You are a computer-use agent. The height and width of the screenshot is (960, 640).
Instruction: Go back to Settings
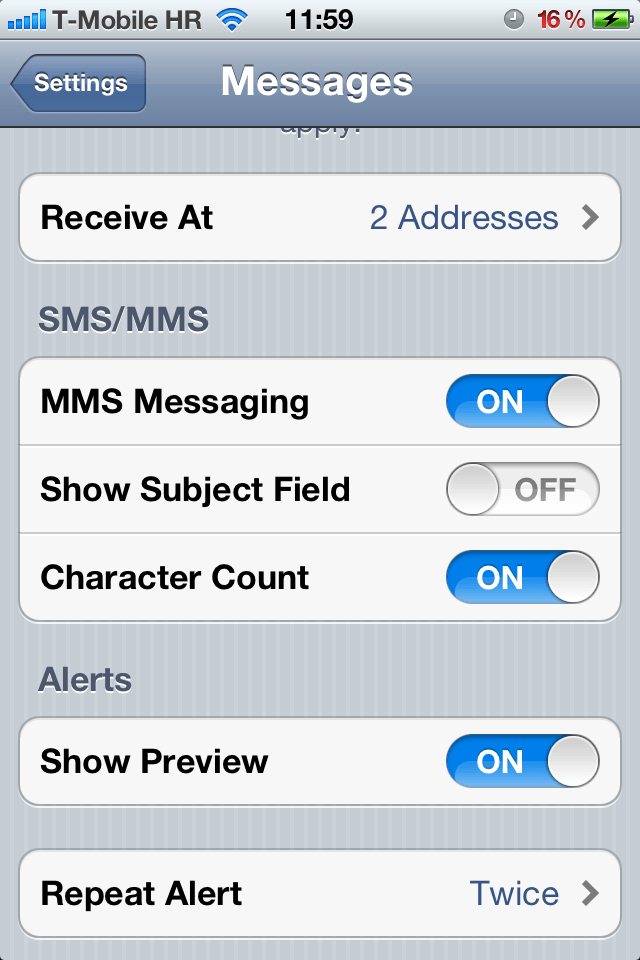(80, 83)
